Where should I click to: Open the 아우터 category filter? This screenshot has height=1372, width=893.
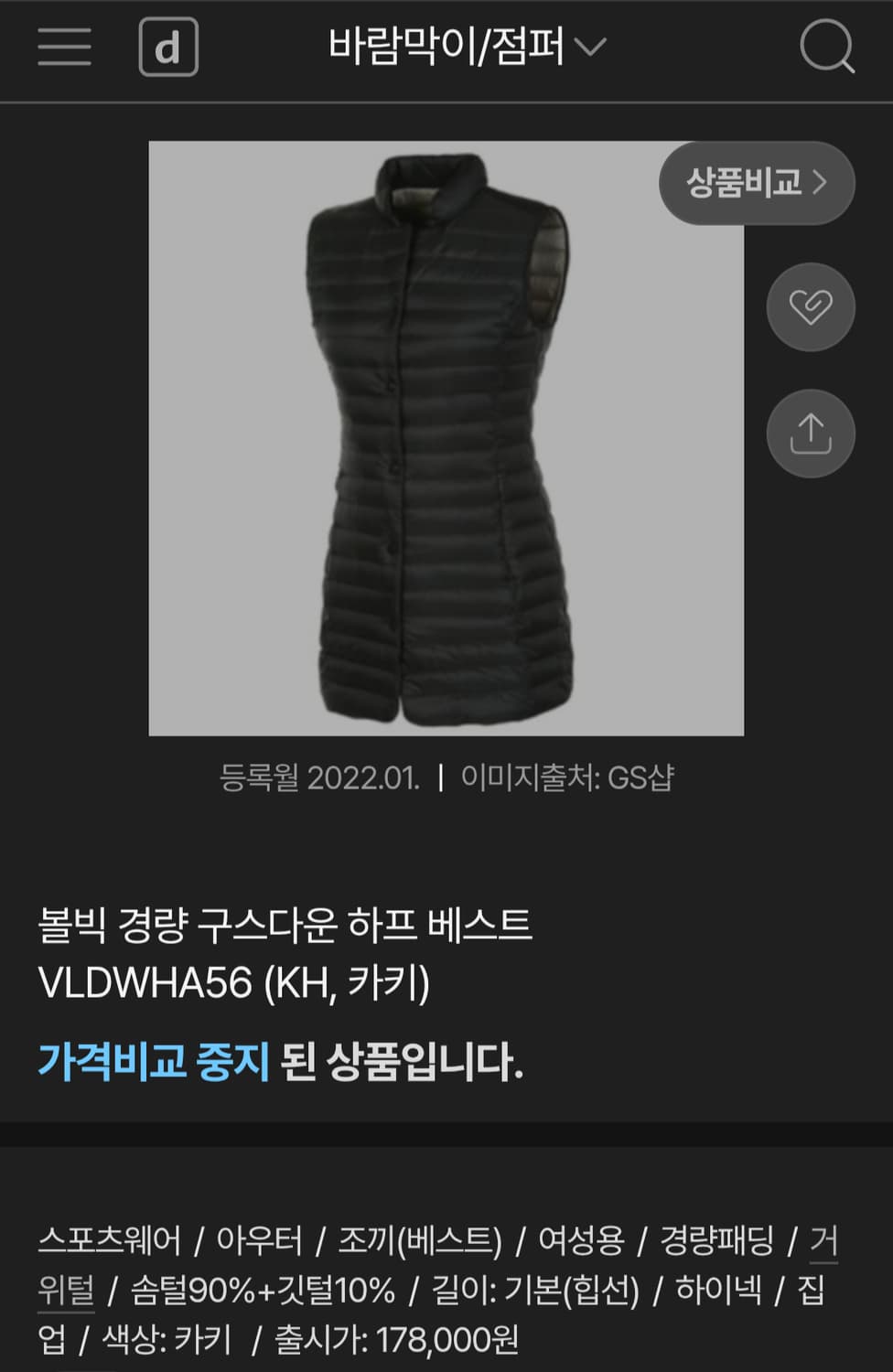point(261,1241)
